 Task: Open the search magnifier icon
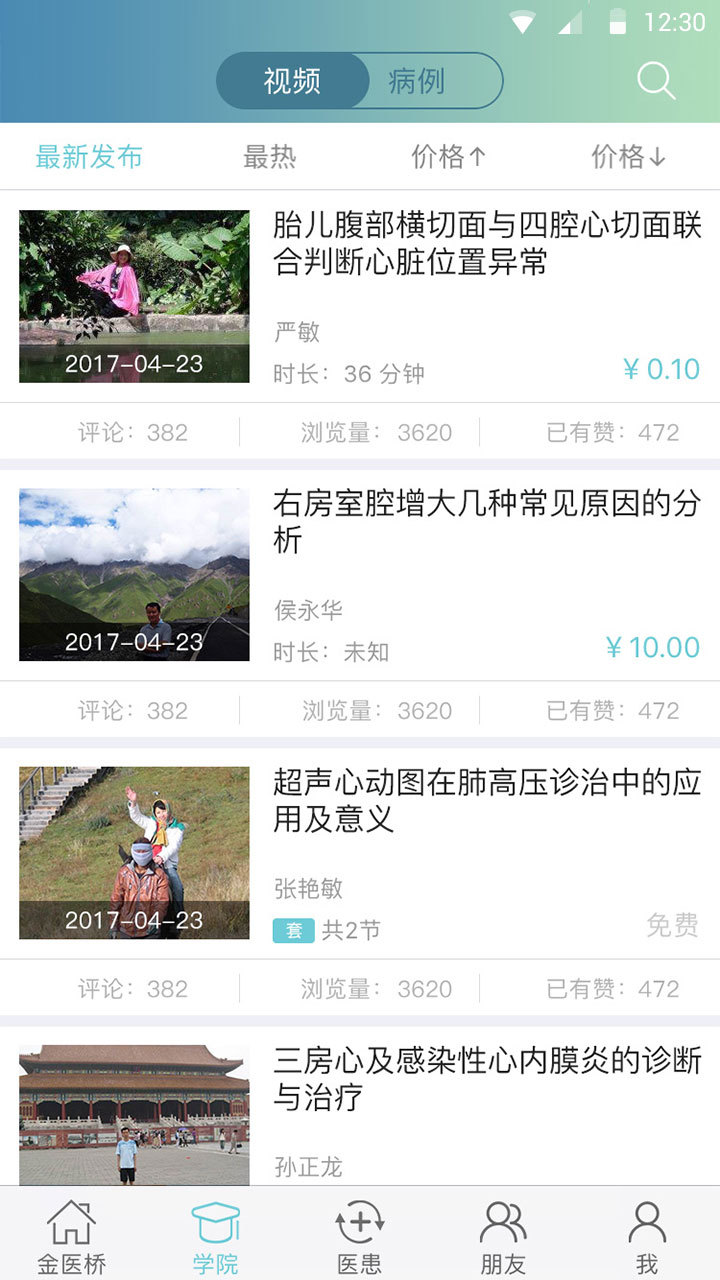point(656,81)
